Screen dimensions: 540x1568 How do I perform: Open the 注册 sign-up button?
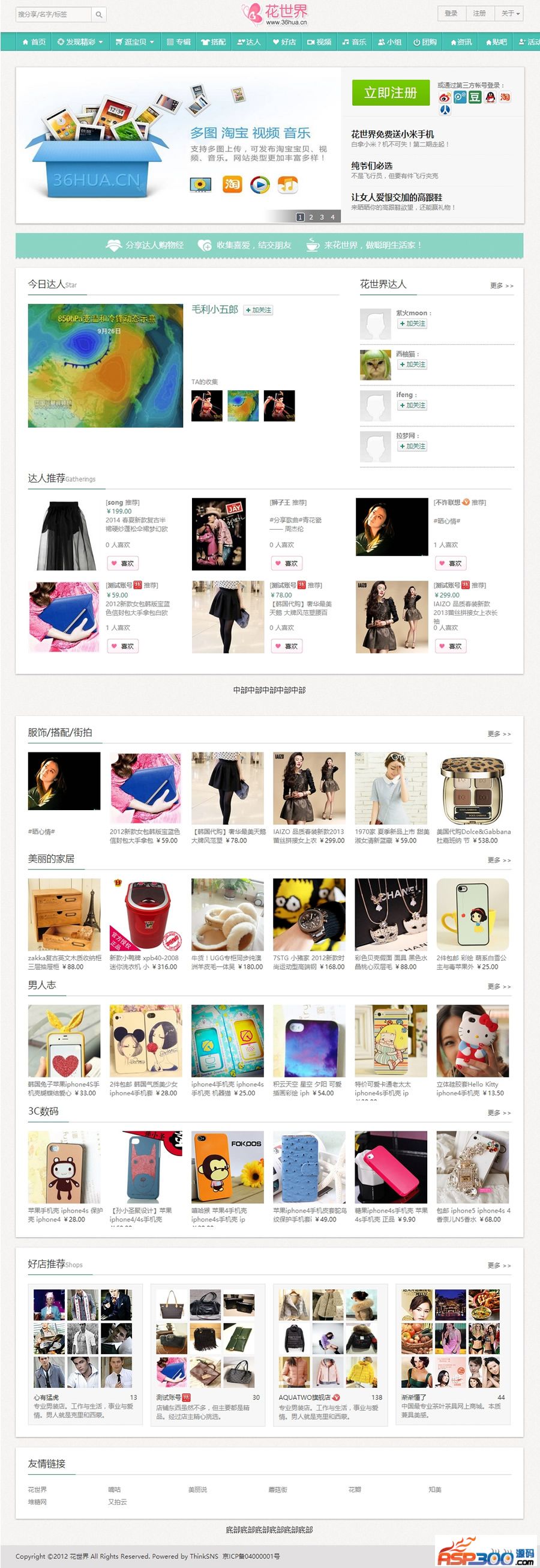(x=479, y=13)
